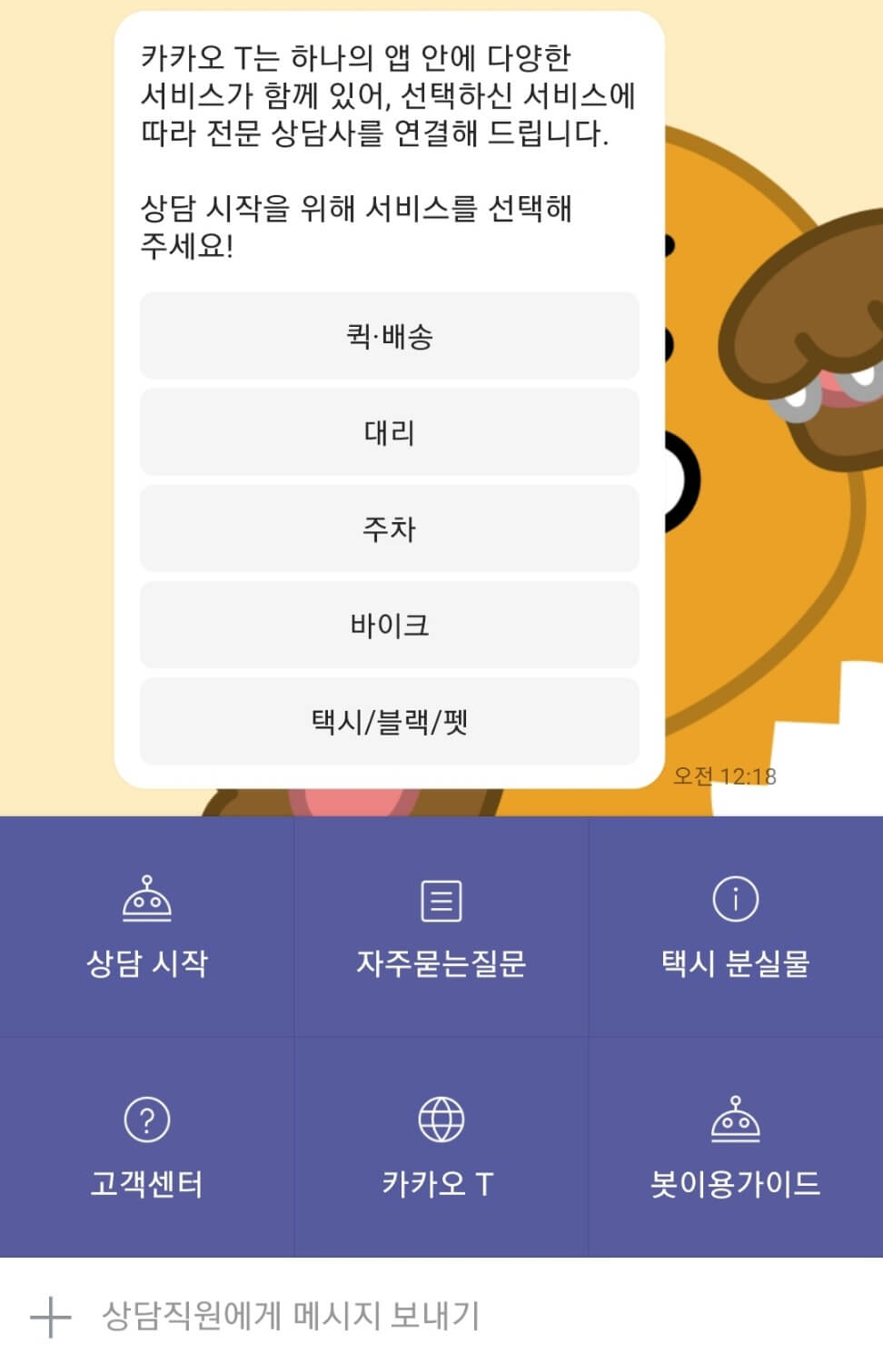Image resolution: width=883 pixels, height=1372 pixels.
Task: Pick the 바이크 service
Action: click(389, 626)
